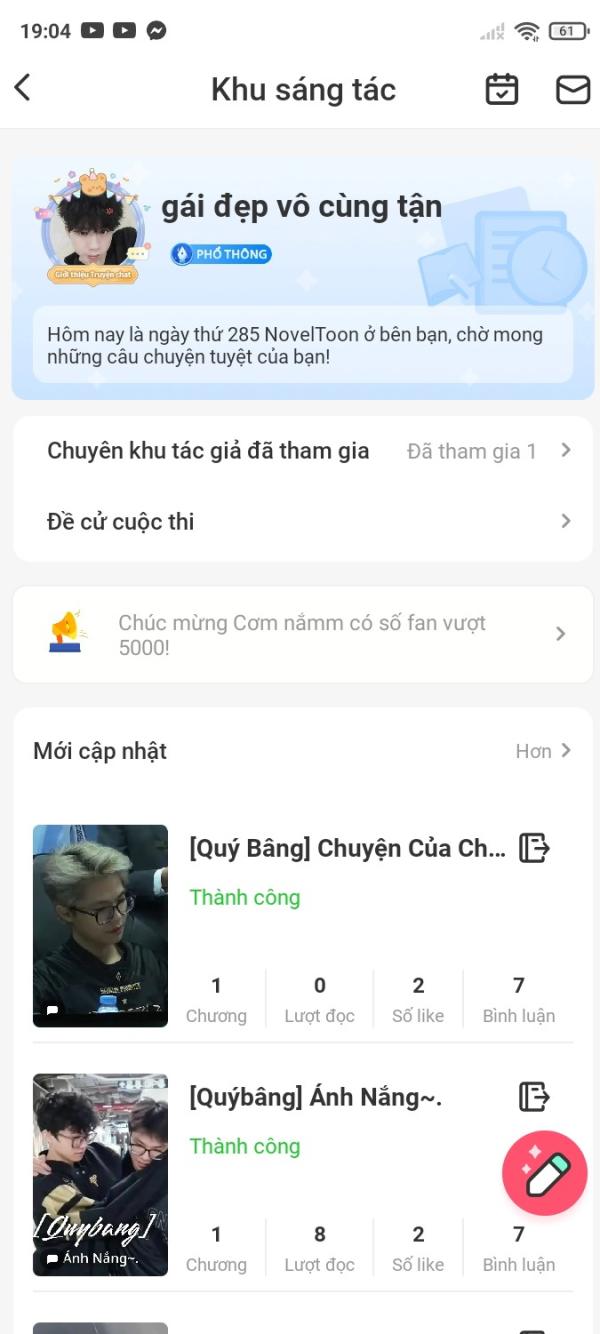Open Chuyên khu tác giả đã tham gia
The height and width of the screenshot is (1334, 600).
[x=300, y=451]
